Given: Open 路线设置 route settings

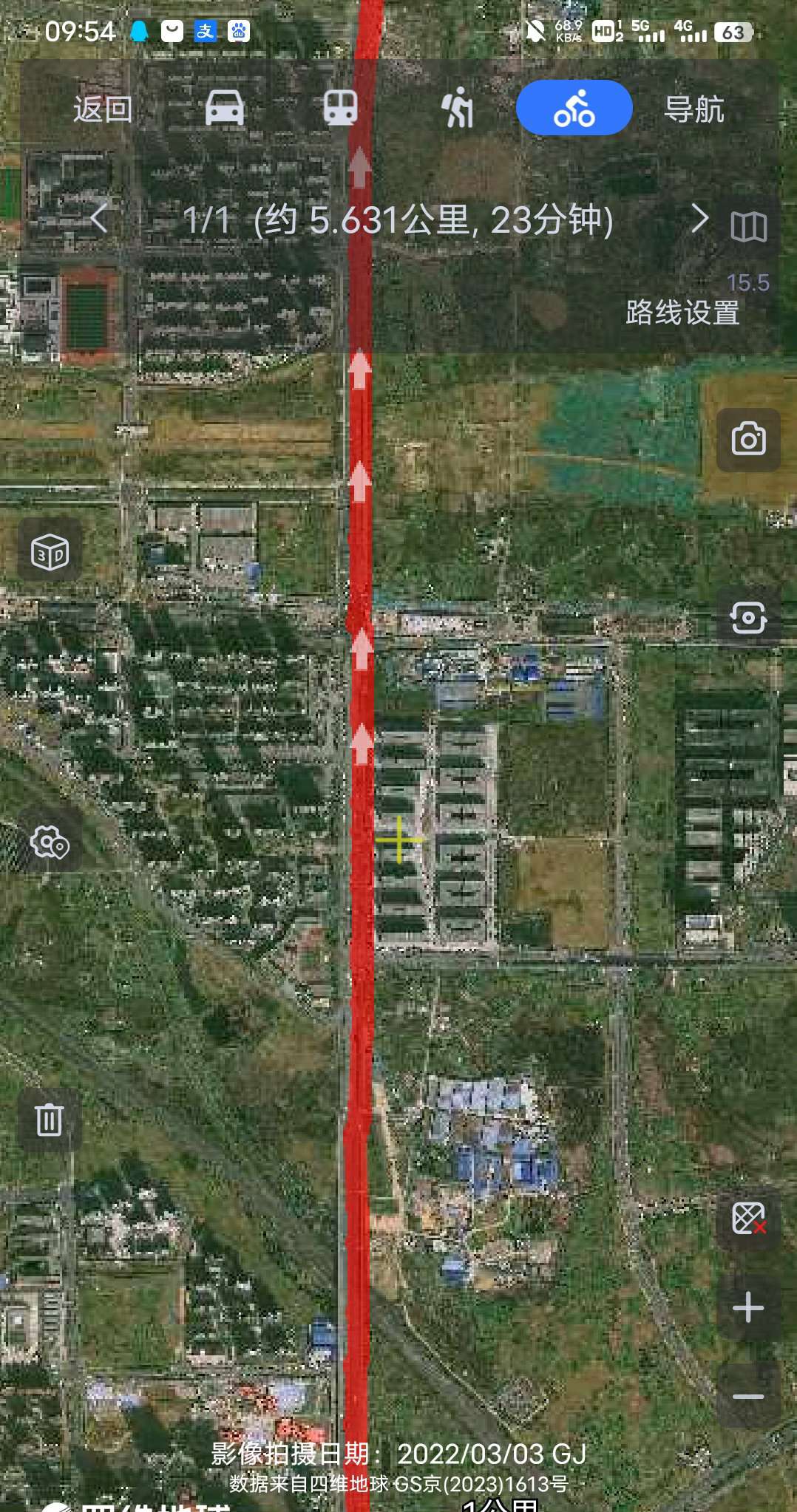Looking at the screenshot, I should coord(682,313).
